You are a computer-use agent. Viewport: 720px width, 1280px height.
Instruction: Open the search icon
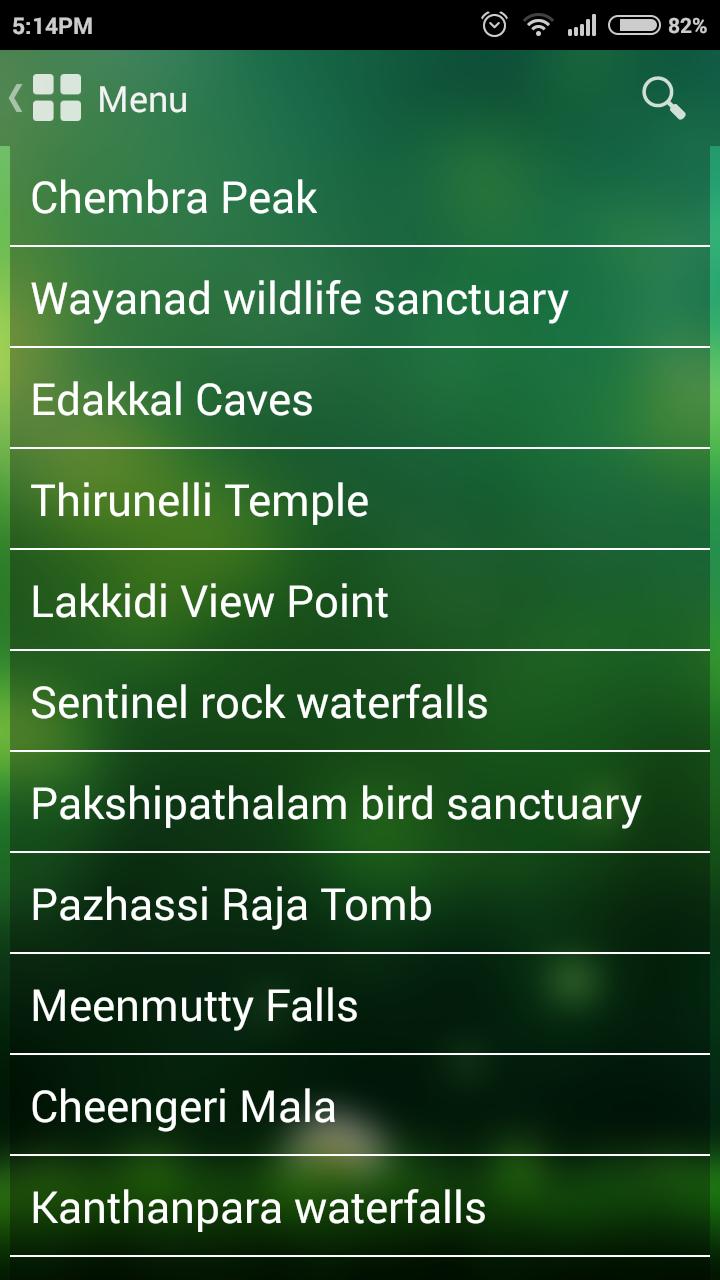click(x=662, y=98)
